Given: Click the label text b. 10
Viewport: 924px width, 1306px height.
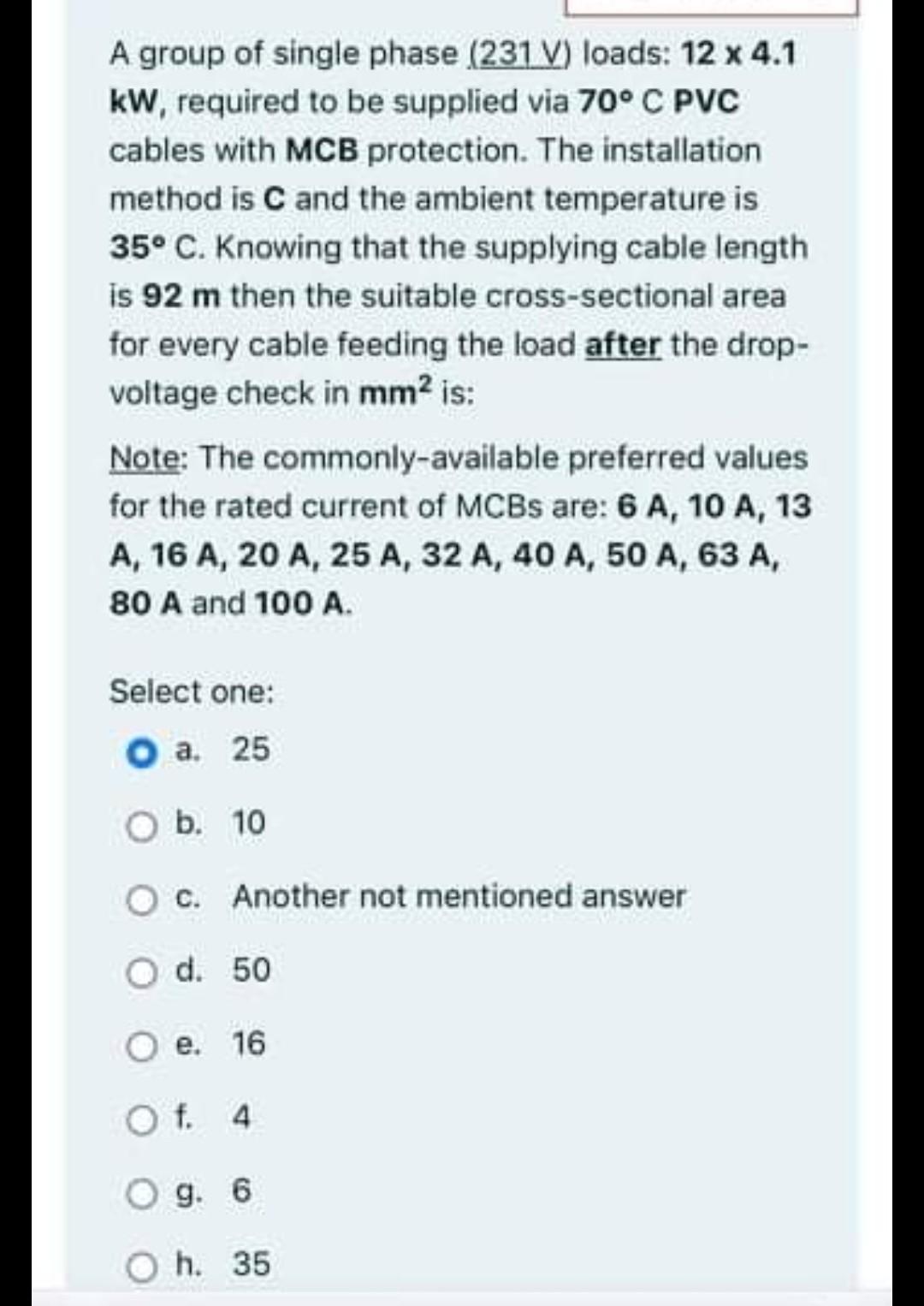Looking at the screenshot, I should [x=222, y=822].
